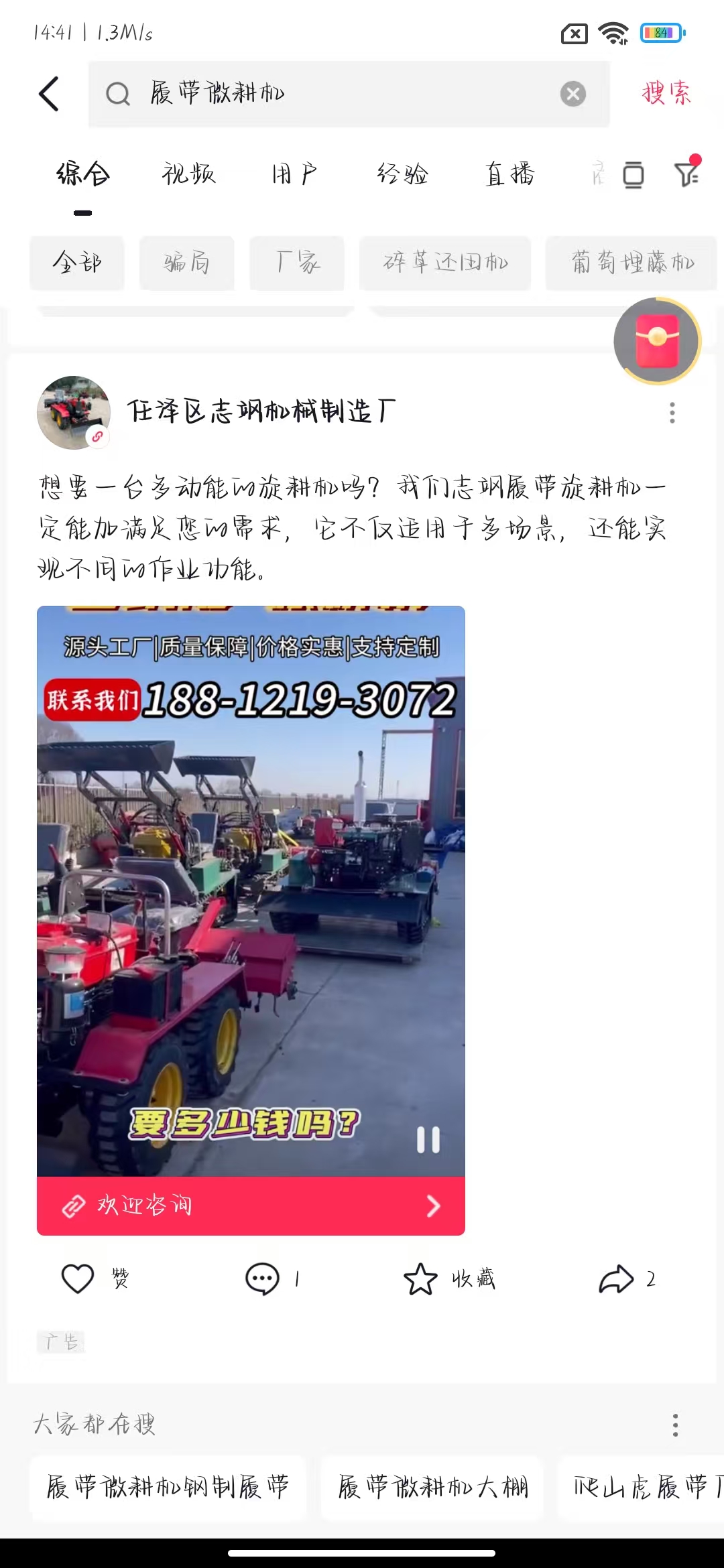Switch to the 视频 tab
This screenshot has height=1568, width=724.
[188, 174]
